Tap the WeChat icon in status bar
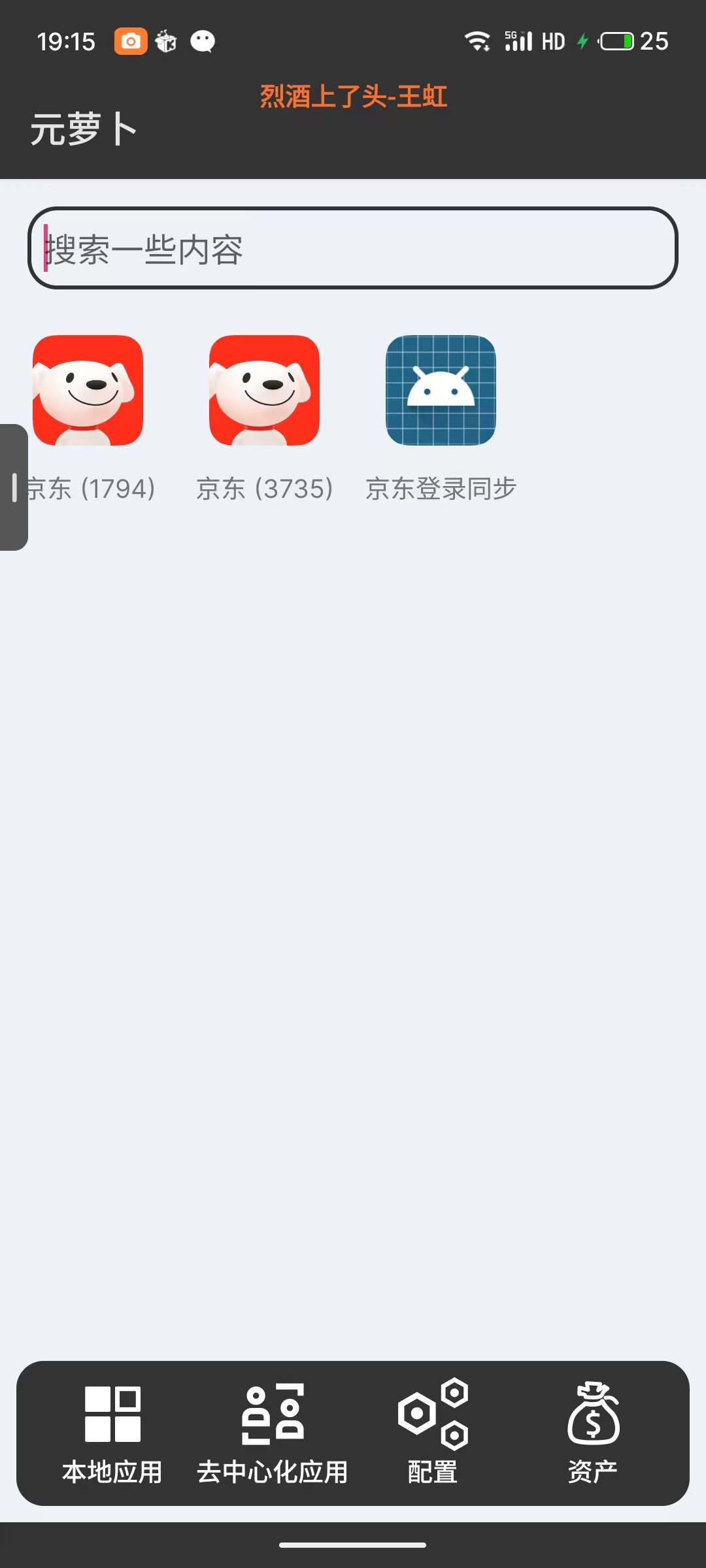Screen dimensions: 706x1568 point(202,41)
